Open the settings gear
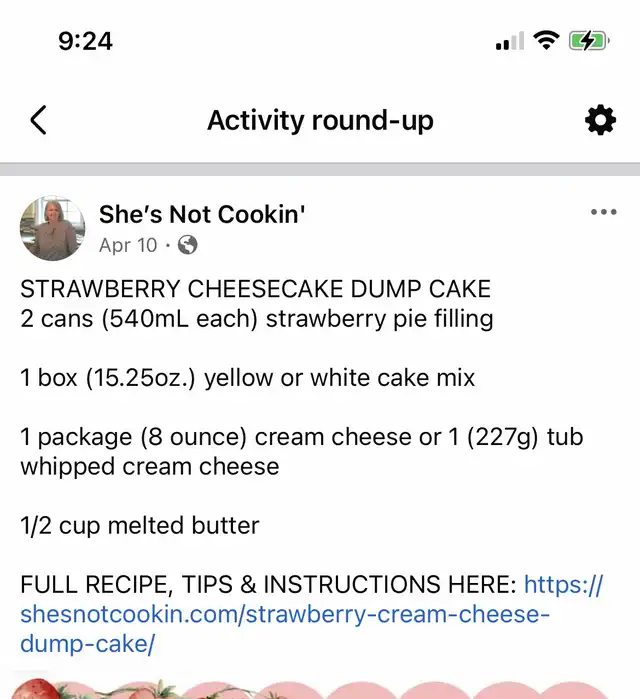This screenshot has width=640, height=699. [600, 121]
